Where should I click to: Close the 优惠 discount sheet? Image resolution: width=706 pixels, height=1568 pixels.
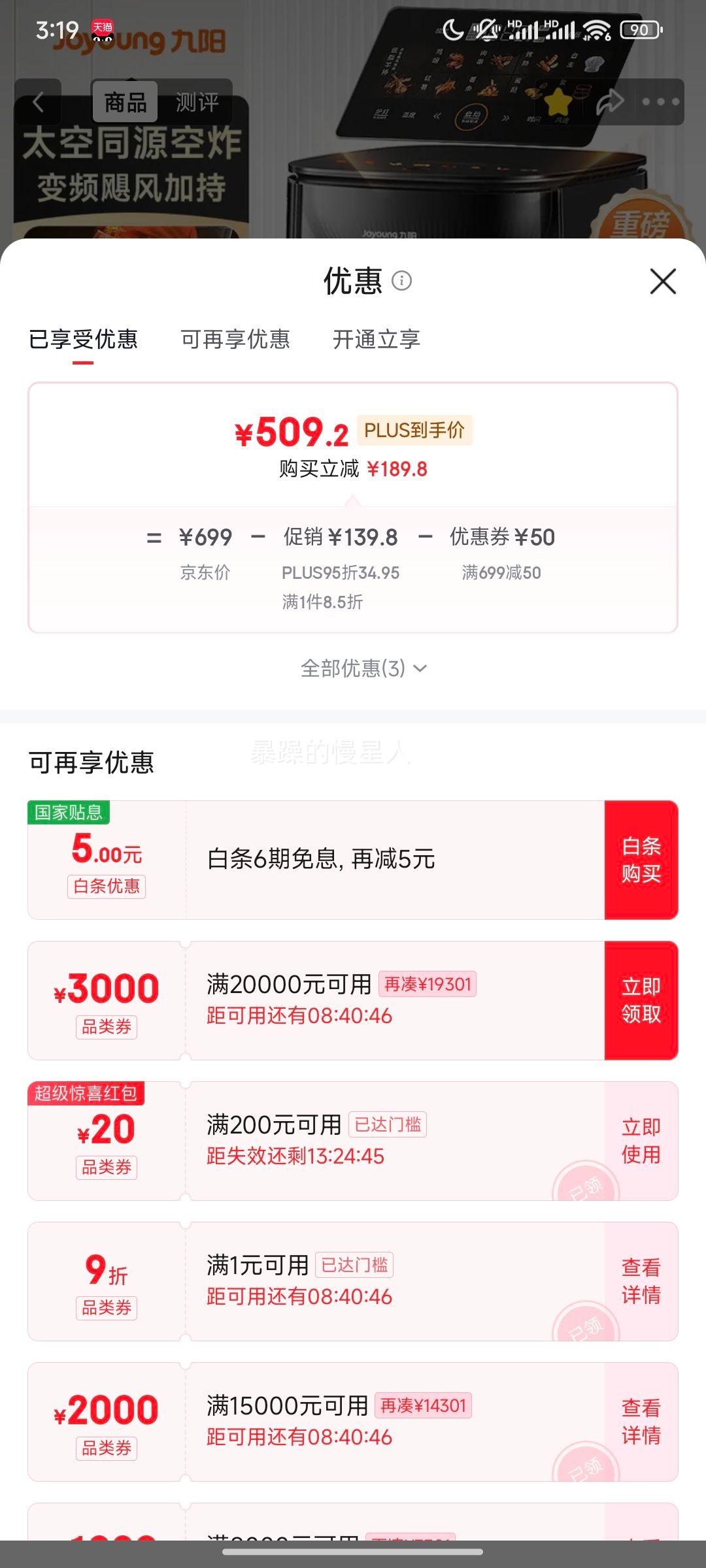(663, 282)
